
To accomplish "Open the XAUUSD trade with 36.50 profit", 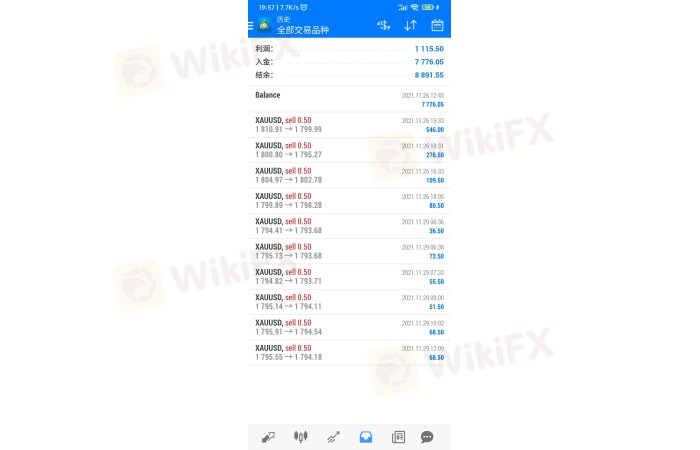I will click(x=349, y=225).
